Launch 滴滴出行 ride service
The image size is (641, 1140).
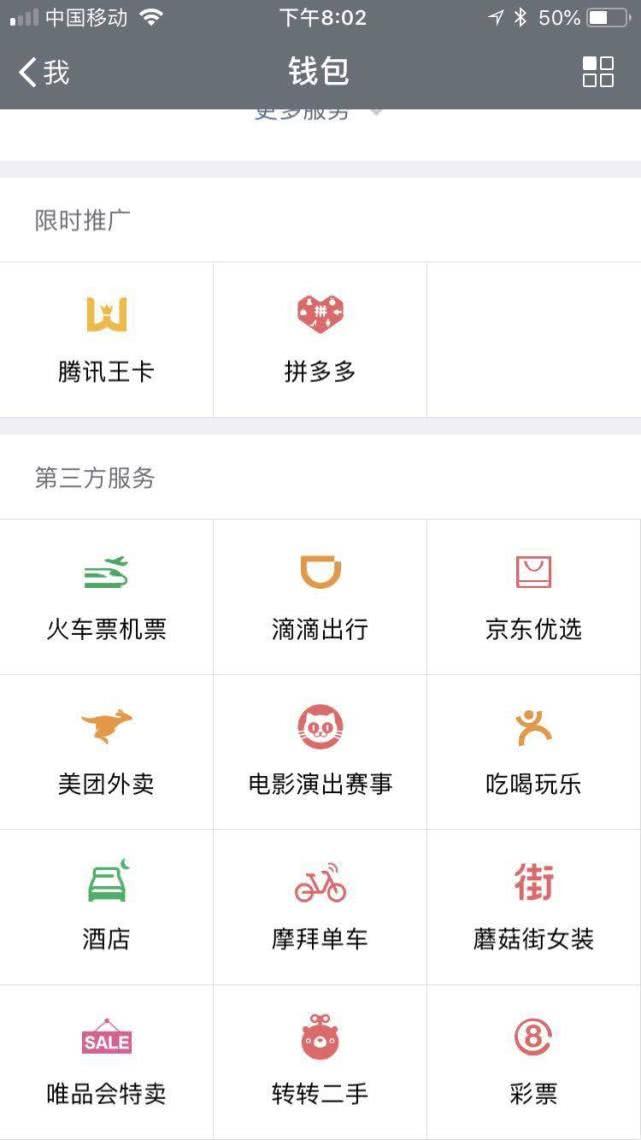point(320,597)
